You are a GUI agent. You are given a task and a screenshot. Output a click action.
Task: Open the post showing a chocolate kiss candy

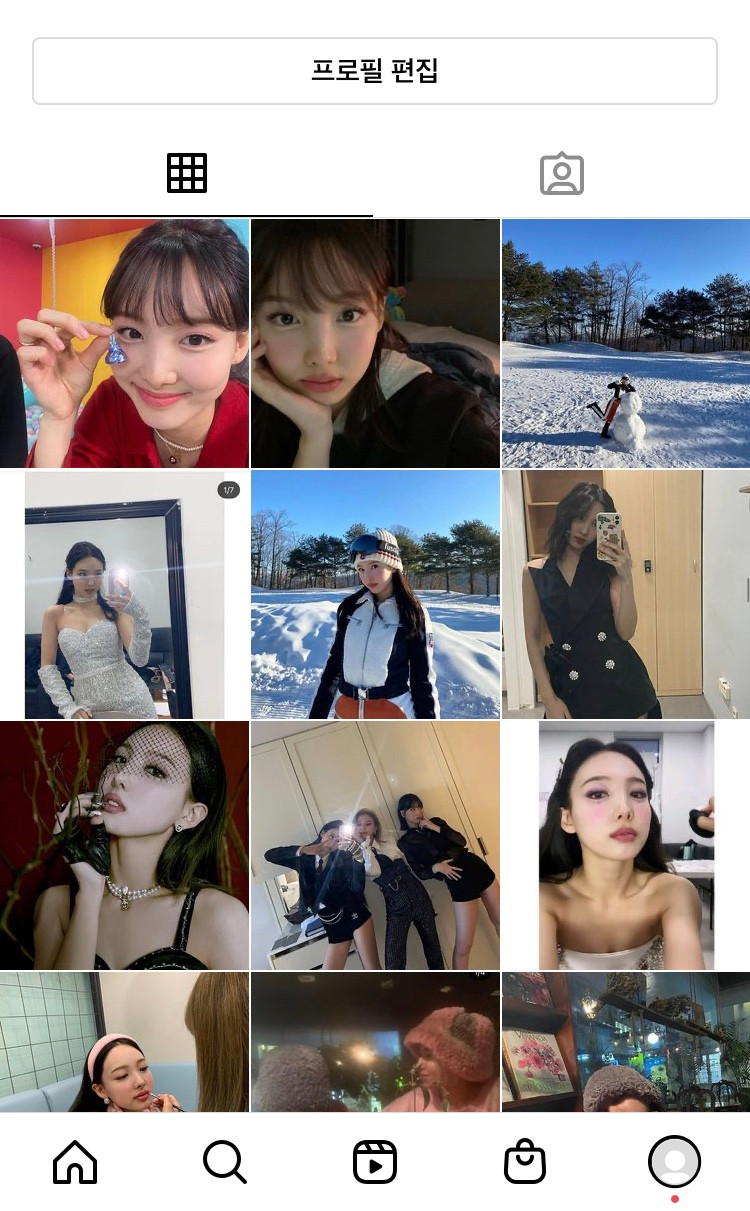pos(124,343)
